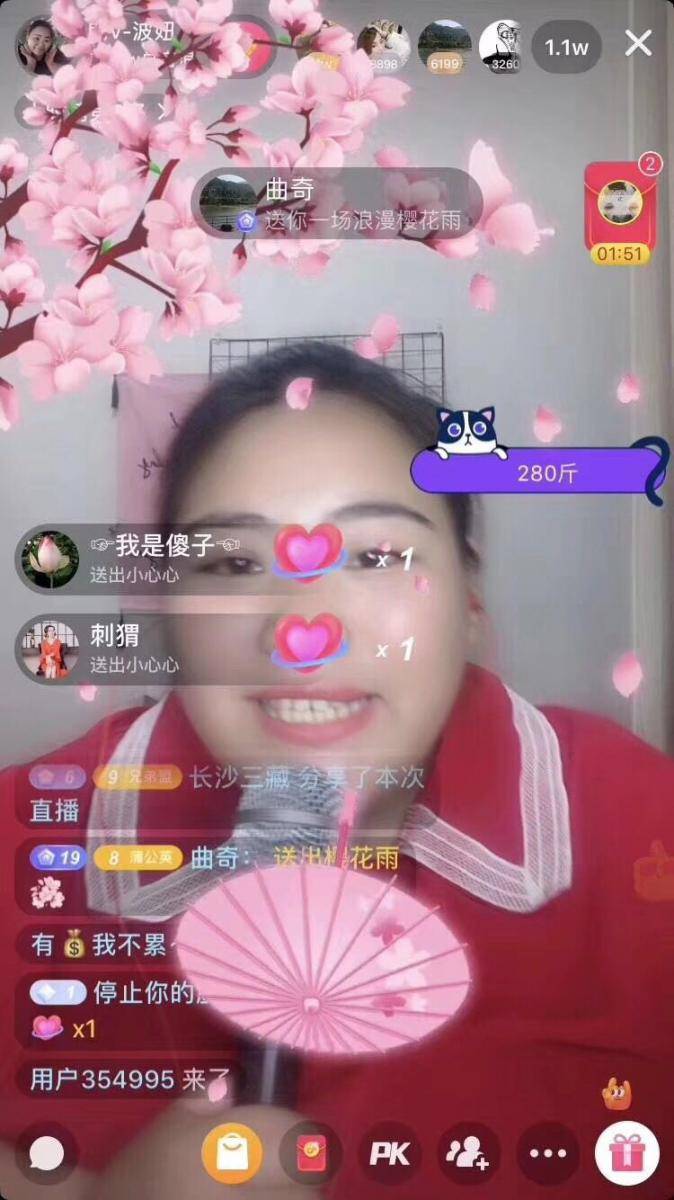The height and width of the screenshot is (1200, 674).
Task: Open the red envelope with 01:51 countdown
Action: pyautogui.click(x=619, y=212)
